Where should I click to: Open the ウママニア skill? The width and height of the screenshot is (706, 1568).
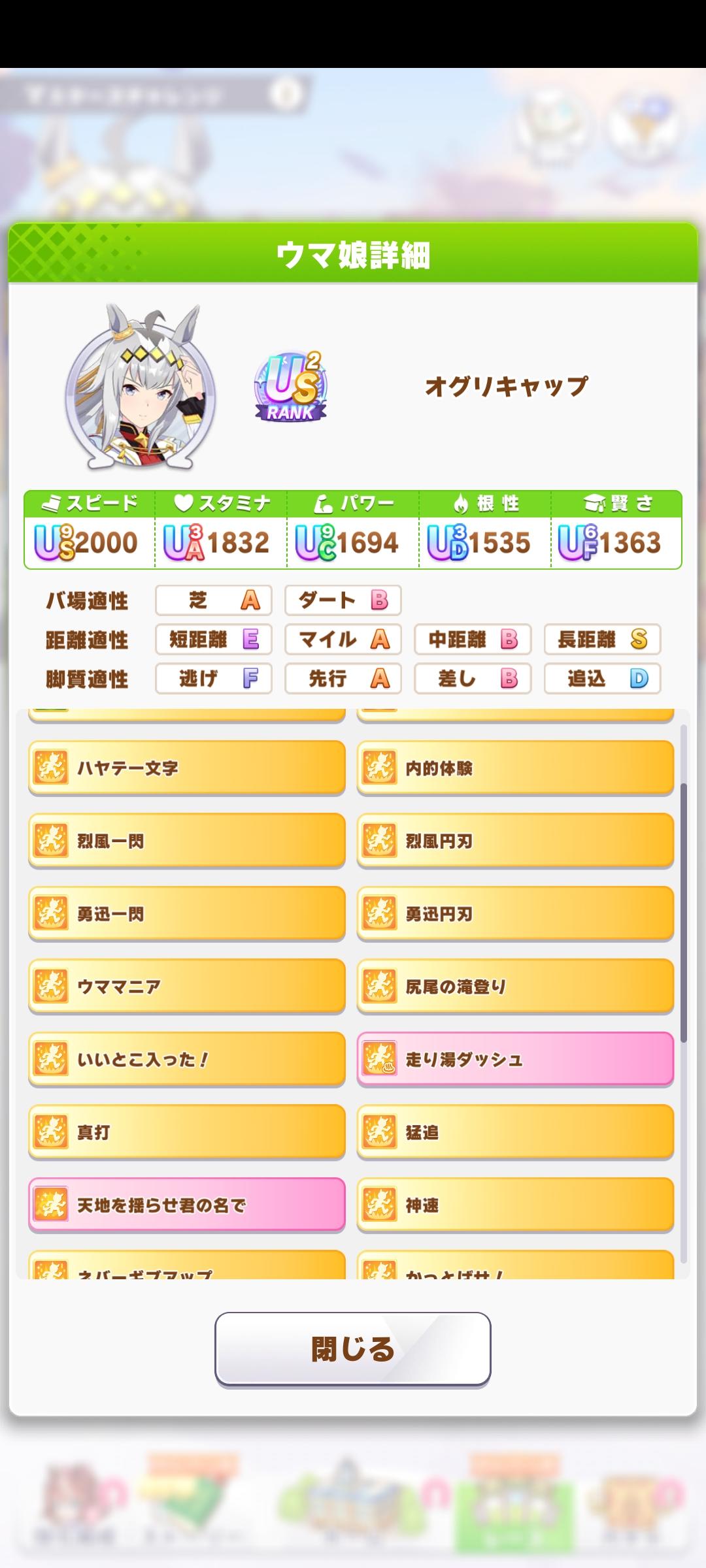click(x=186, y=986)
